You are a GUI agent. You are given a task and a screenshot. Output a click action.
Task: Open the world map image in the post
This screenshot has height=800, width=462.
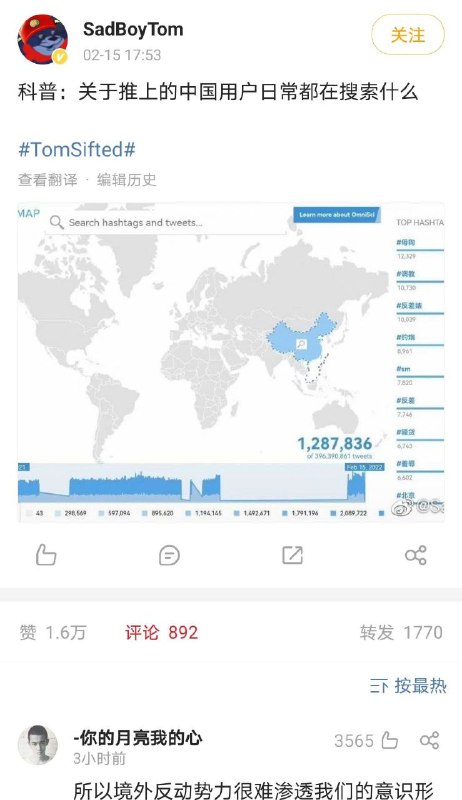(x=231, y=362)
